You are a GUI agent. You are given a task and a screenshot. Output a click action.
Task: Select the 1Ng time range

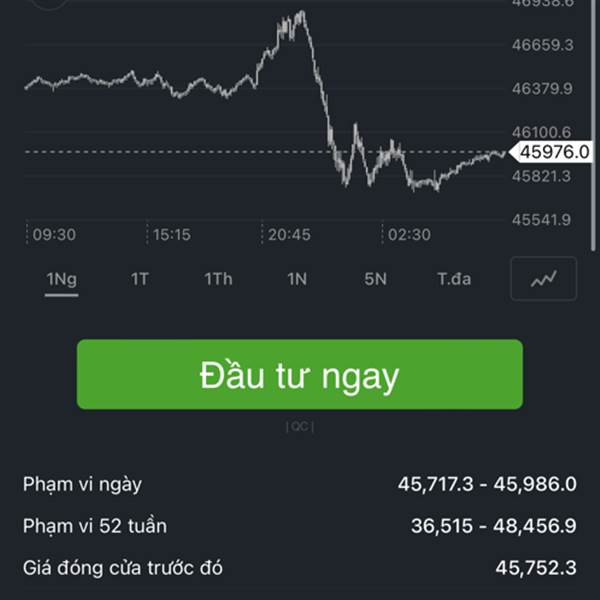(61, 279)
